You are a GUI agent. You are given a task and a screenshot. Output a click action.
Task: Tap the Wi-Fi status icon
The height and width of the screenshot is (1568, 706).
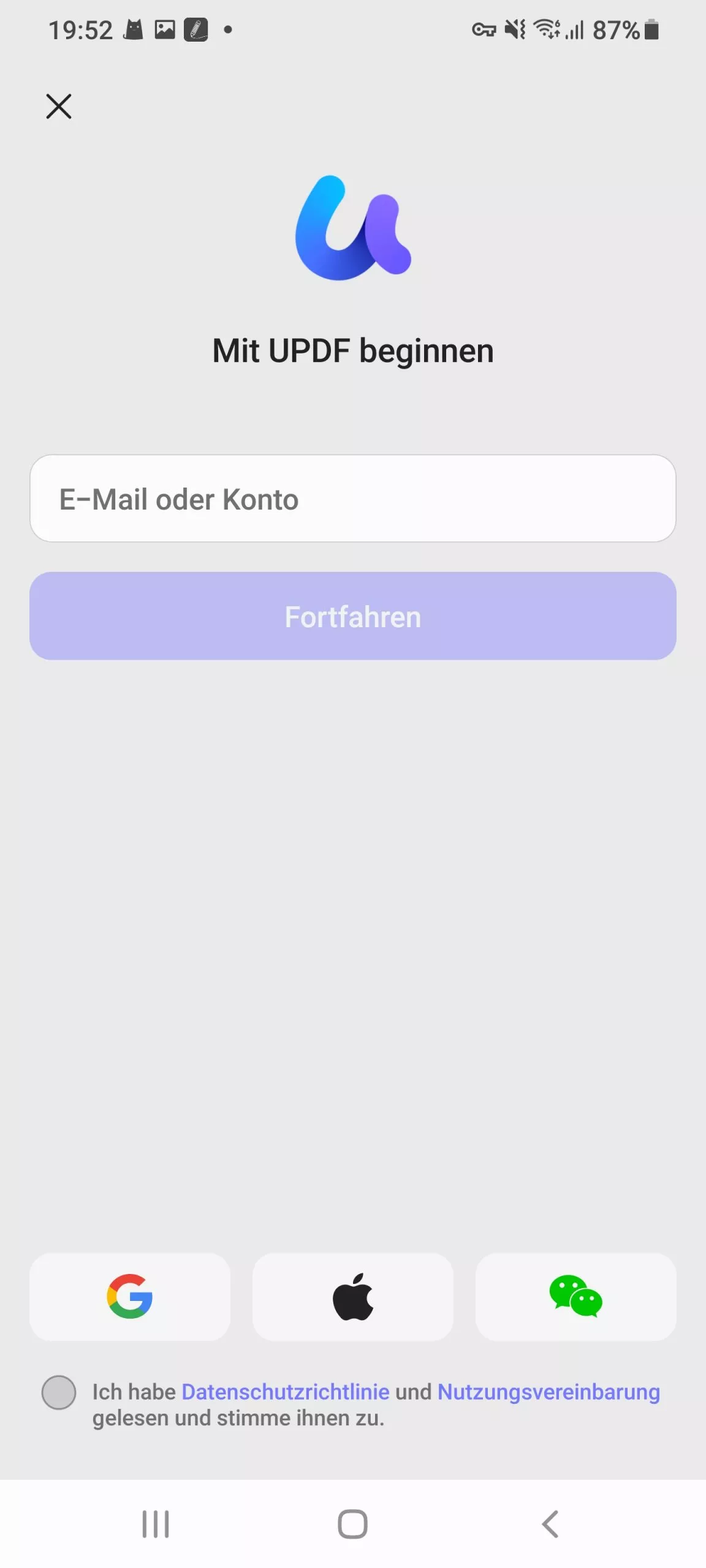click(547, 29)
